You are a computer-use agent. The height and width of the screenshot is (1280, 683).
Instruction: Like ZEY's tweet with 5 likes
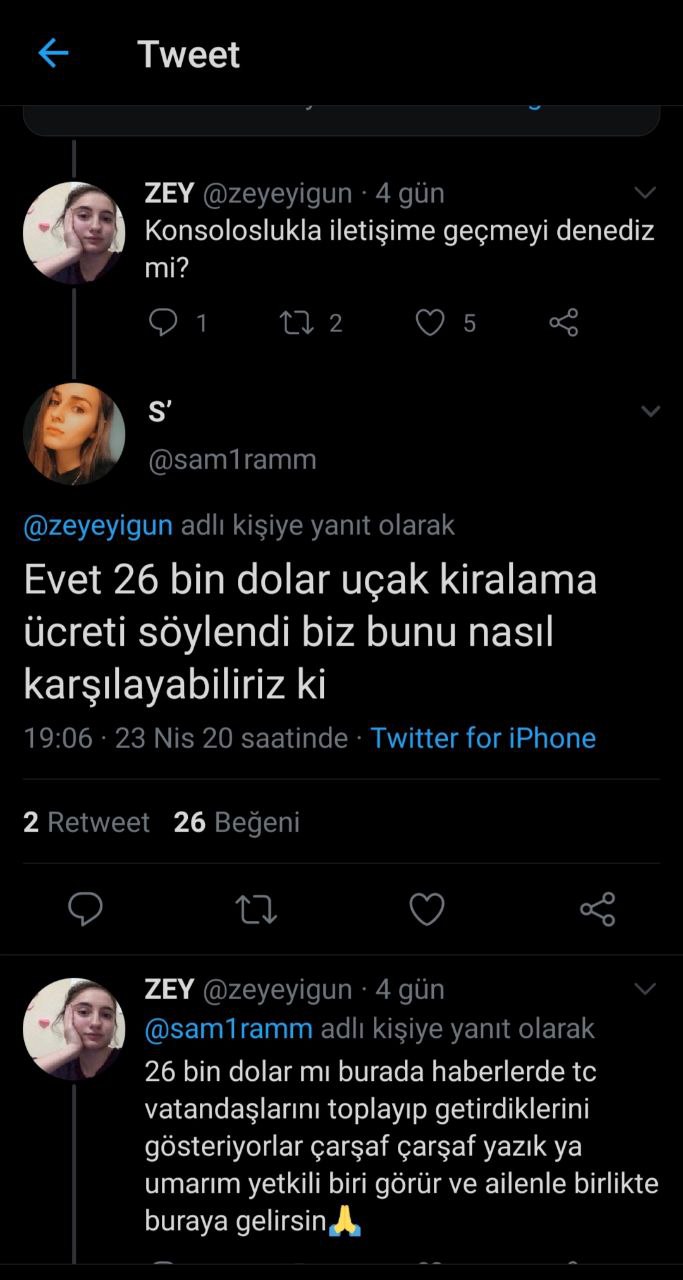click(430, 322)
